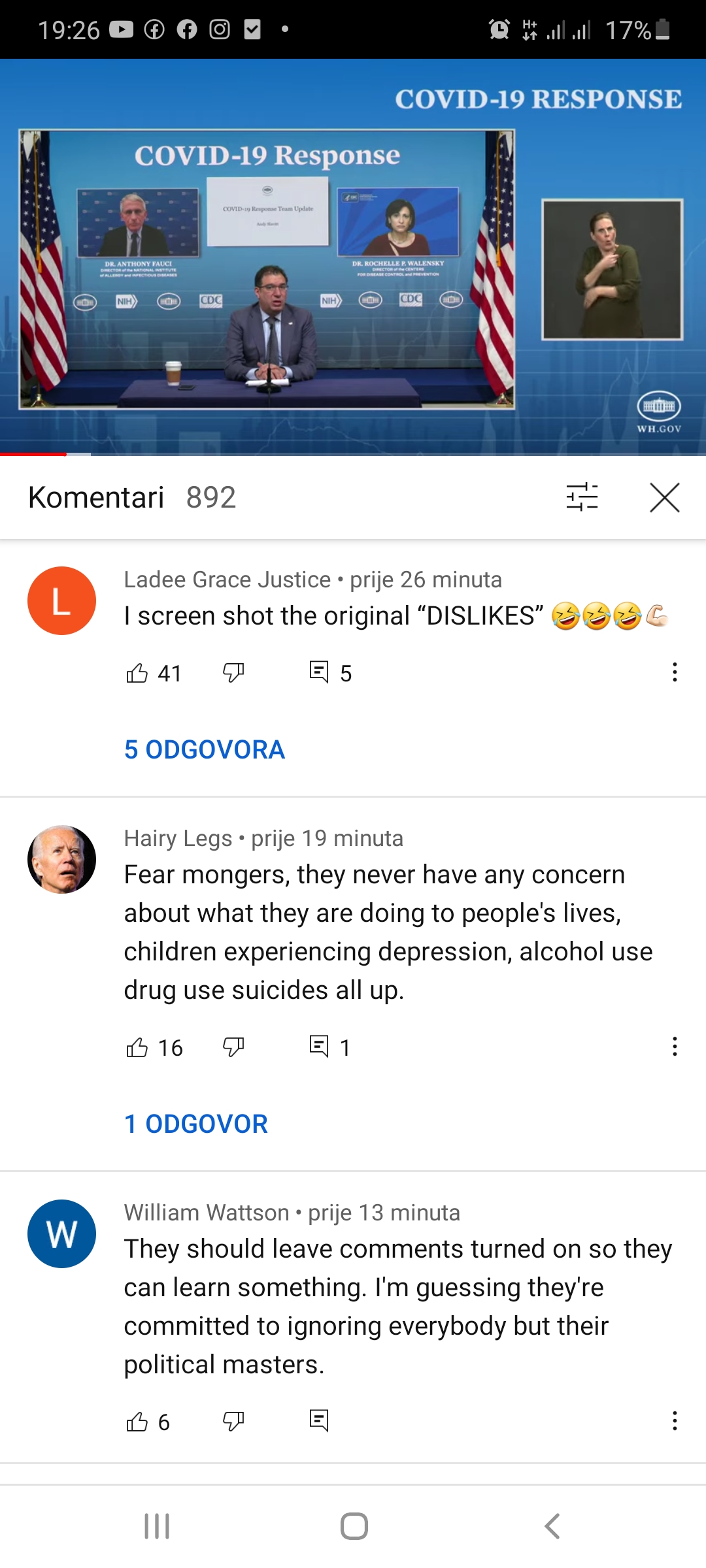
Task: Go back using system navigation arrow
Action: pyautogui.click(x=552, y=1526)
